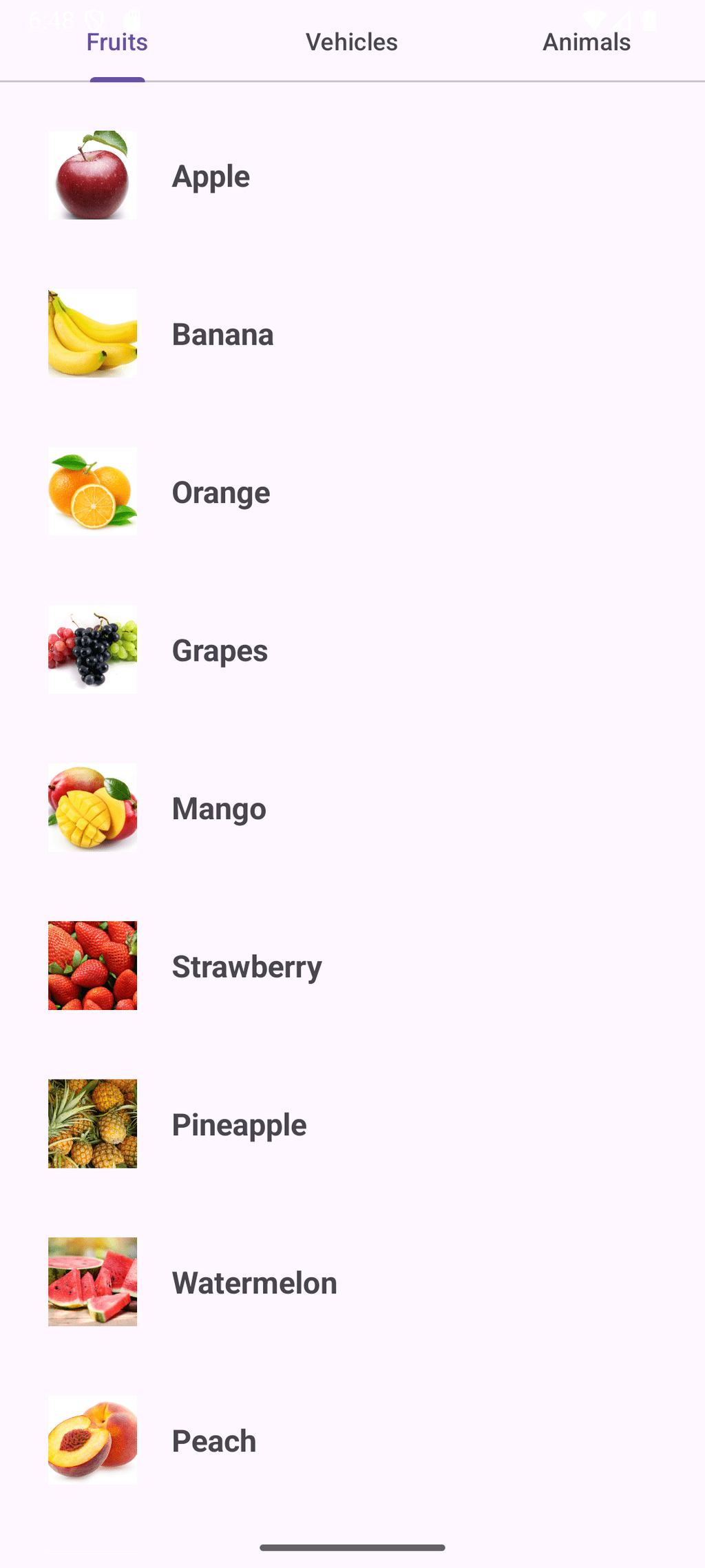The height and width of the screenshot is (1568, 705).
Task: Switch to the Animals tab
Action: 587,43
